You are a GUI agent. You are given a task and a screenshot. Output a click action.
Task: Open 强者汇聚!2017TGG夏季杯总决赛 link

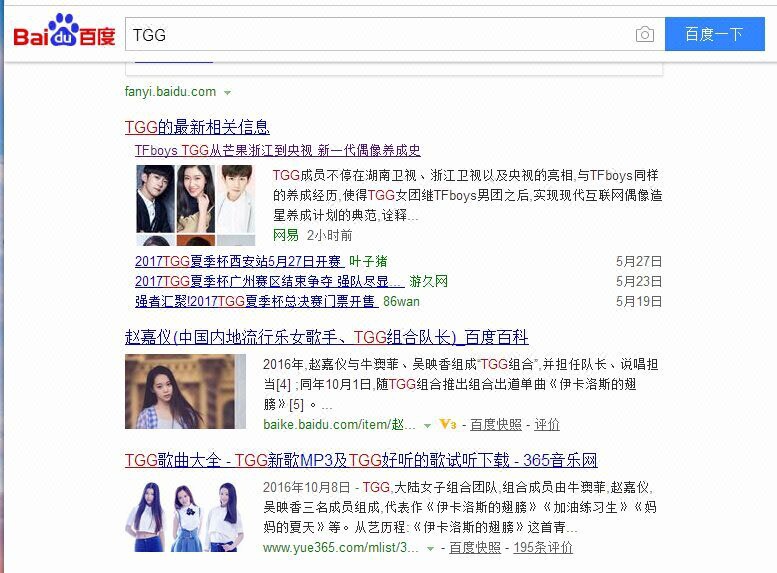[255, 301]
